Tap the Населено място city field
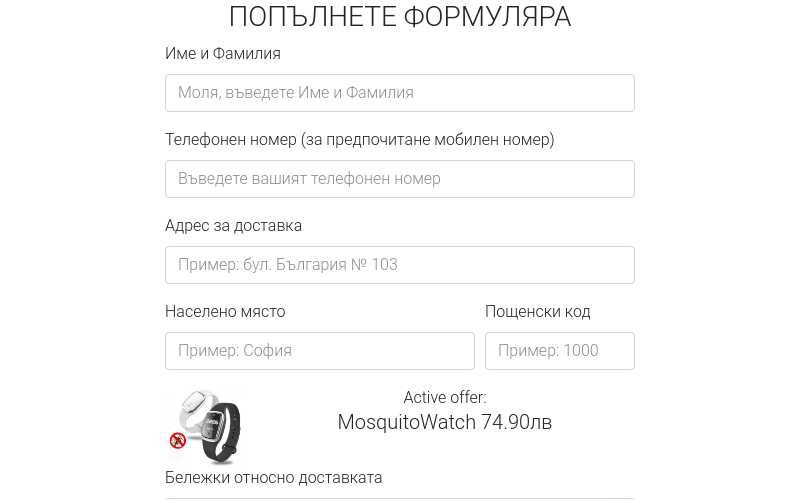 tap(319, 351)
